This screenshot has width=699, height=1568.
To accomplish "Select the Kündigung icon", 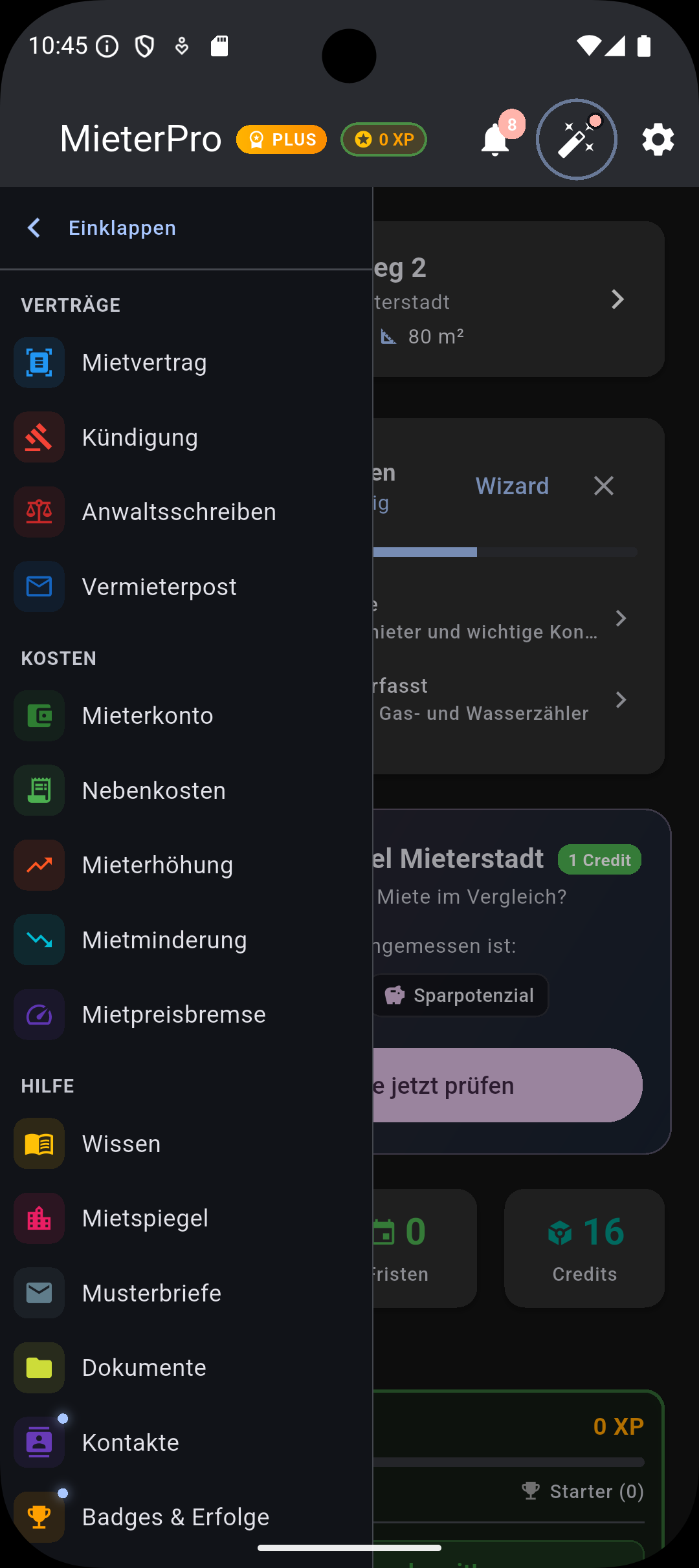I will pos(39,437).
